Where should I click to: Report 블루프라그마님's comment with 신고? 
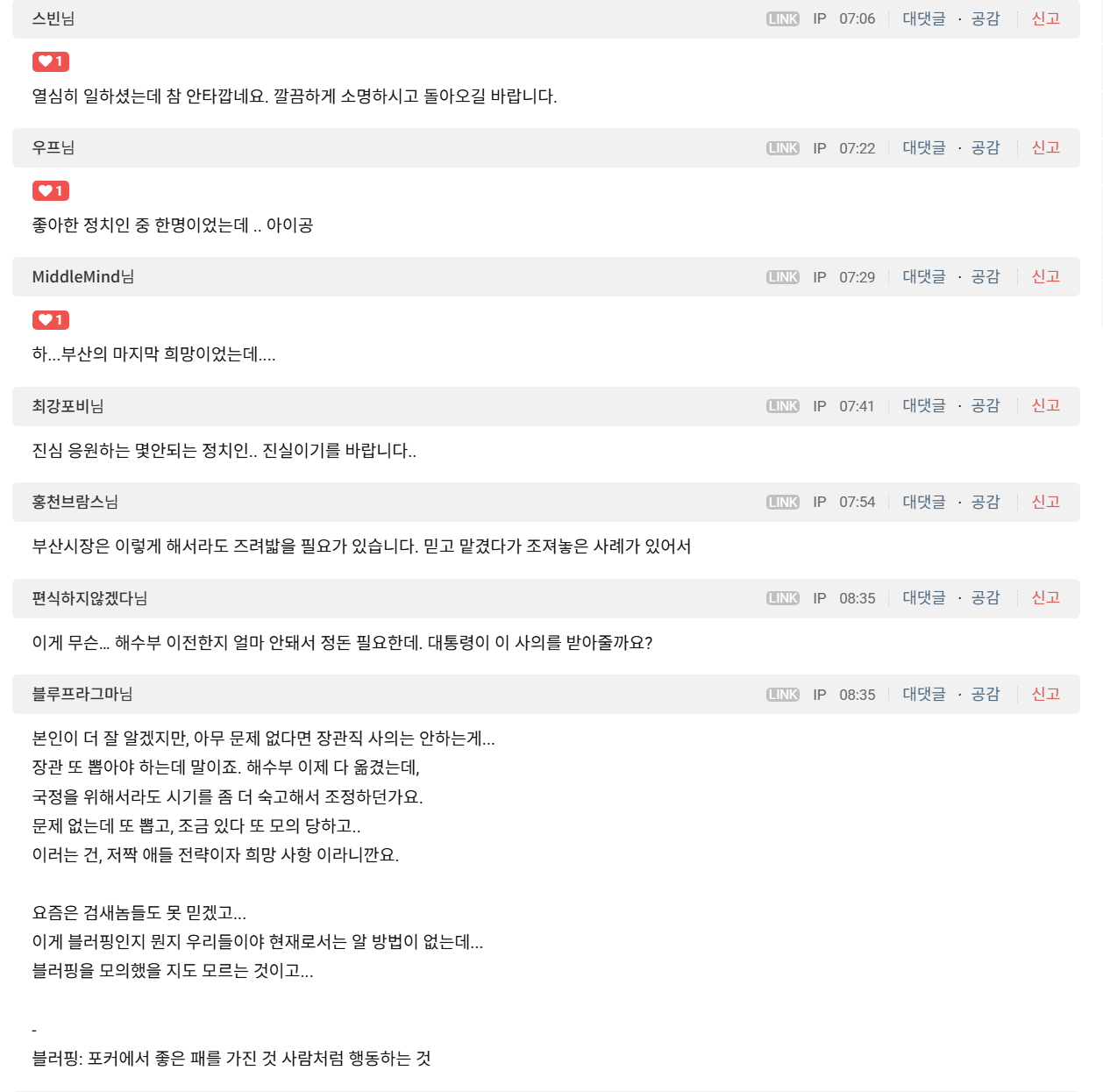point(1045,694)
